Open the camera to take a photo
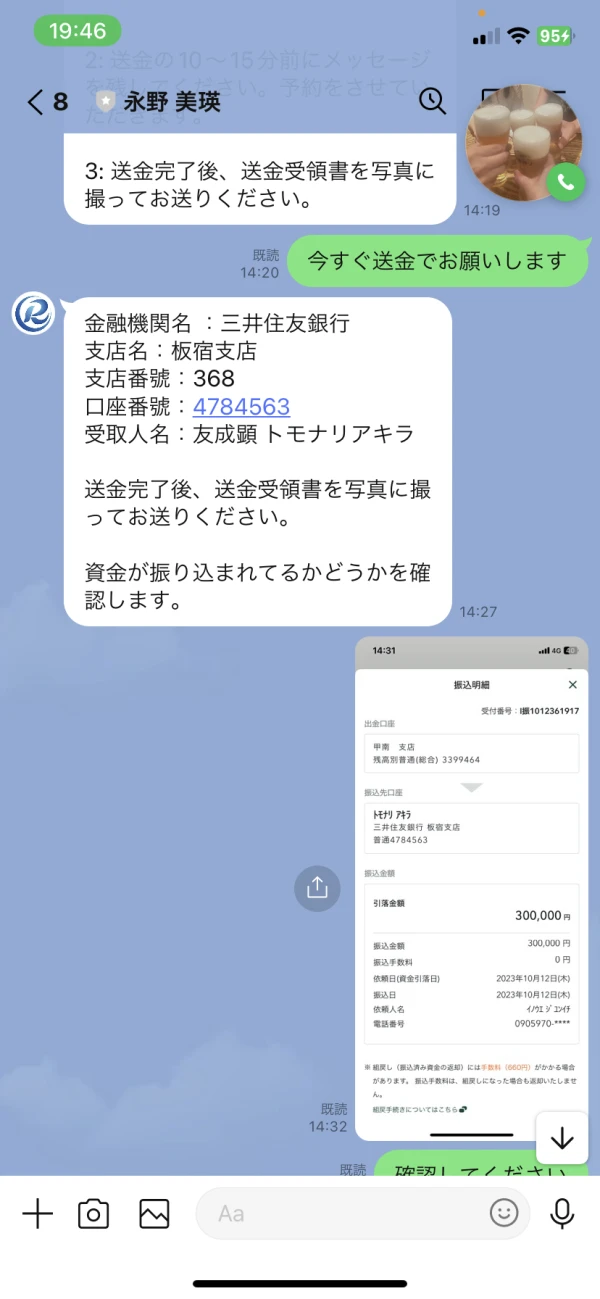 click(94, 1213)
